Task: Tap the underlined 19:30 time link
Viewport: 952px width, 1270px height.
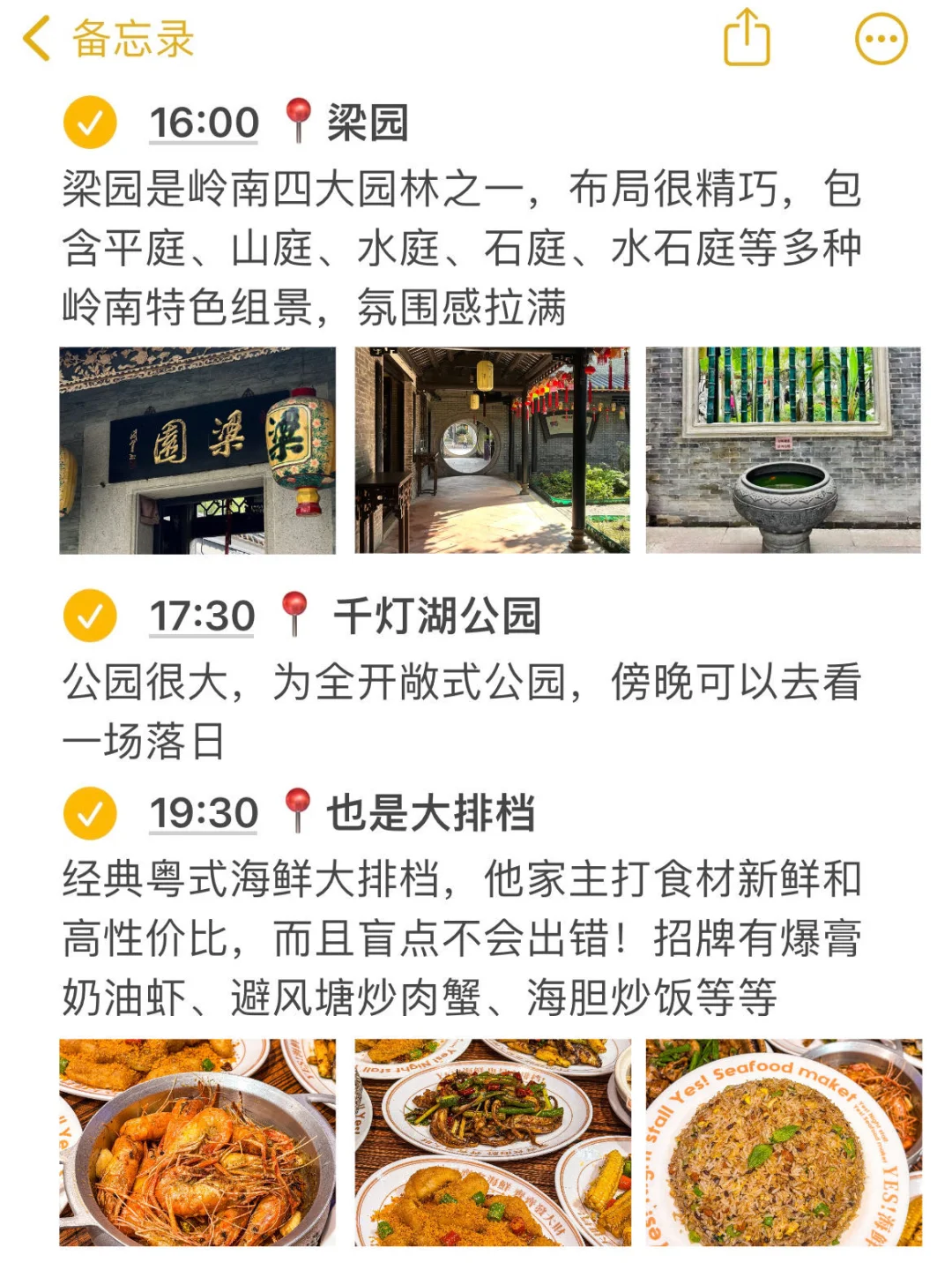Action: pyautogui.click(x=204, y=813)
